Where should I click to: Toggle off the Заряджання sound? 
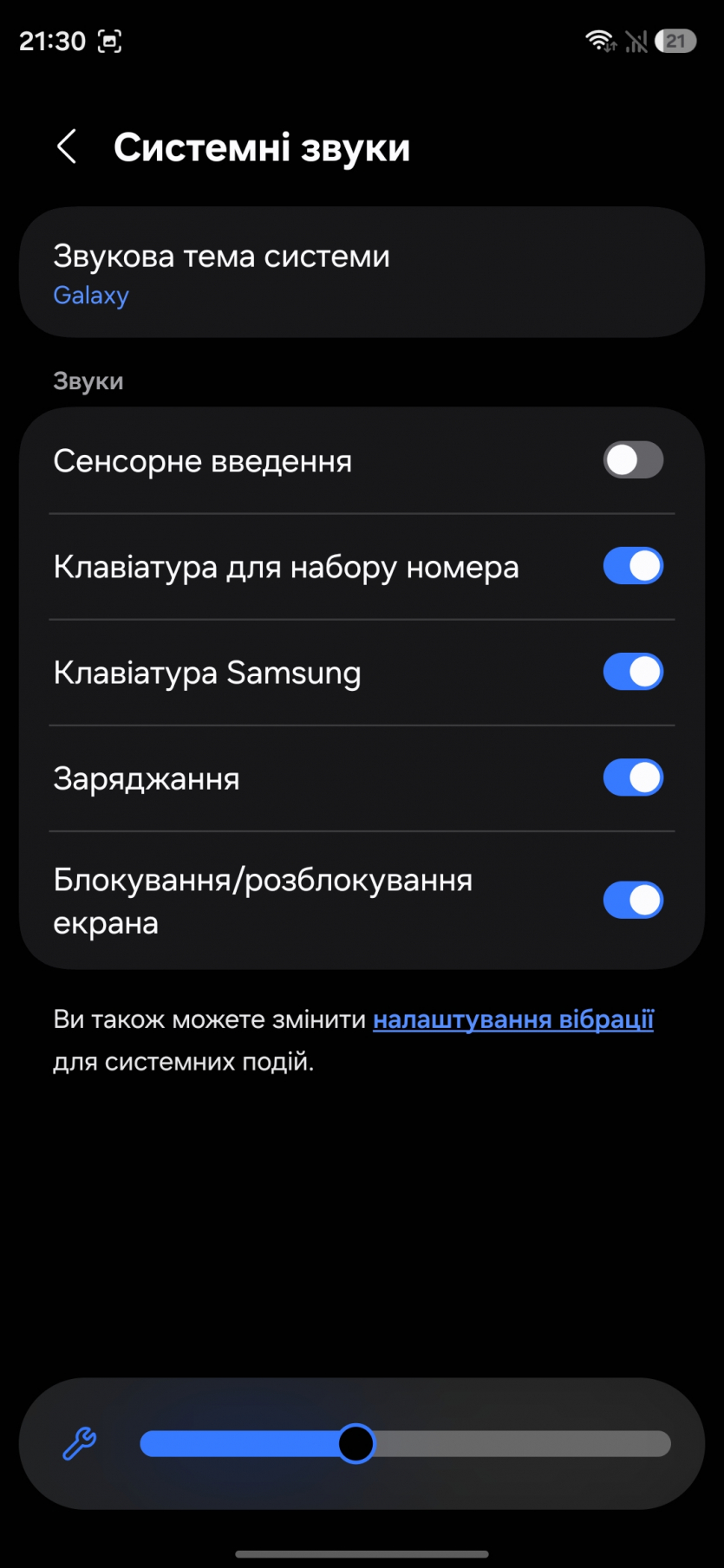[x=633, y=777]
